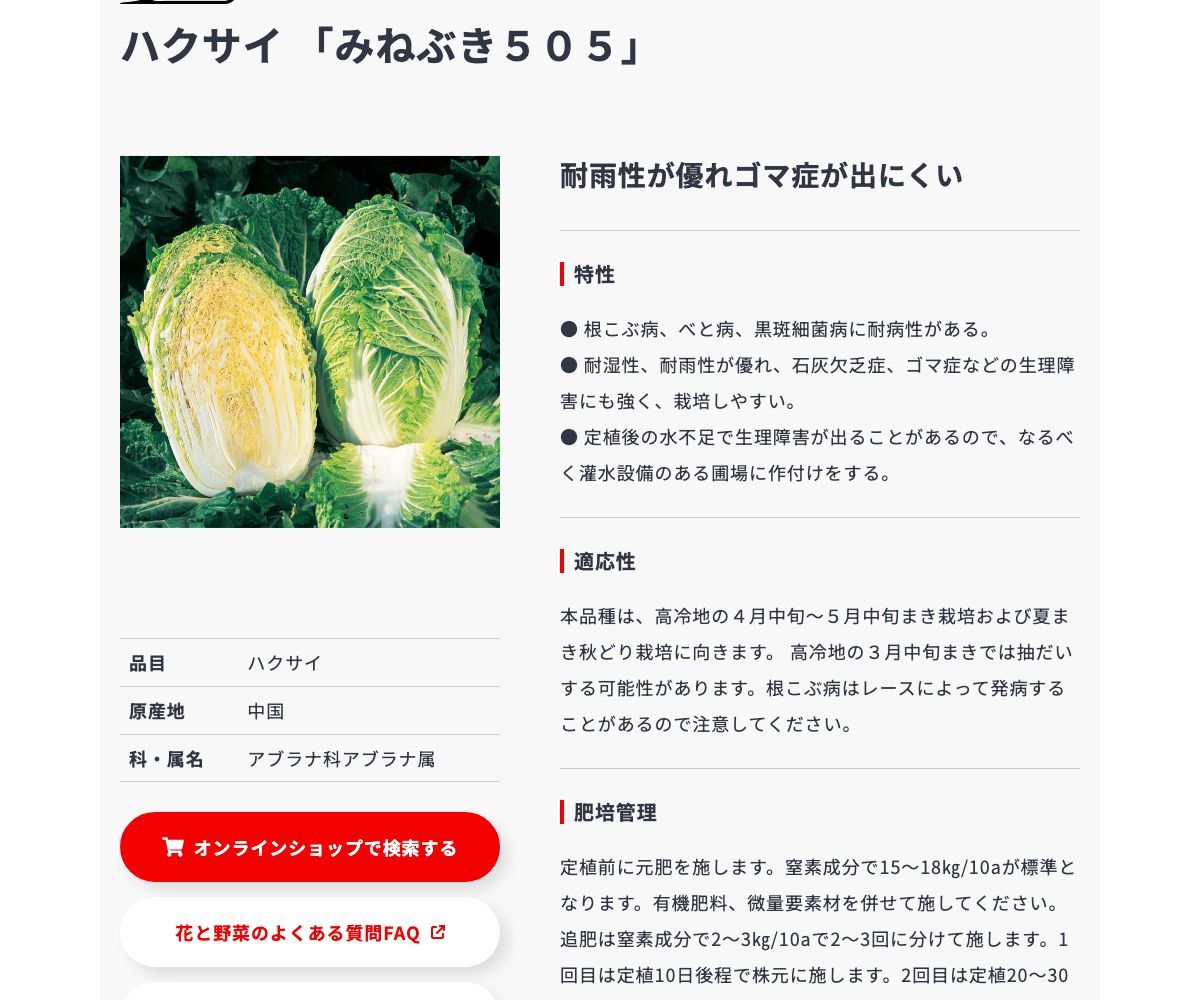Tap the オンラインショップで検索する button

click(310, 847)
